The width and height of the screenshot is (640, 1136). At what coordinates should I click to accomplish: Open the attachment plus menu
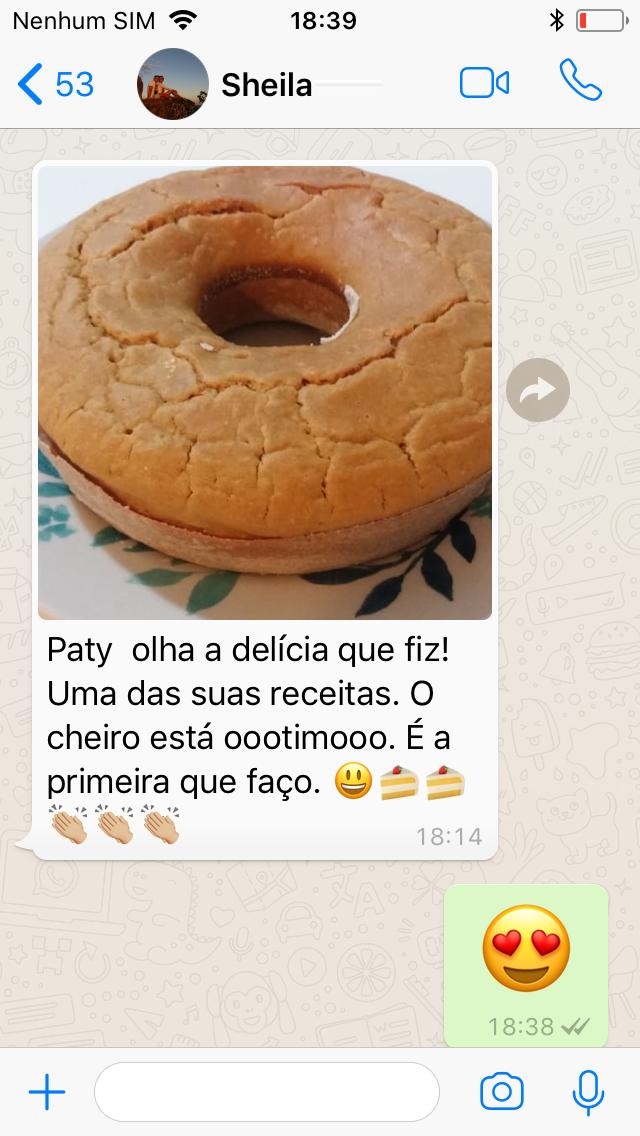[47, 1092]
